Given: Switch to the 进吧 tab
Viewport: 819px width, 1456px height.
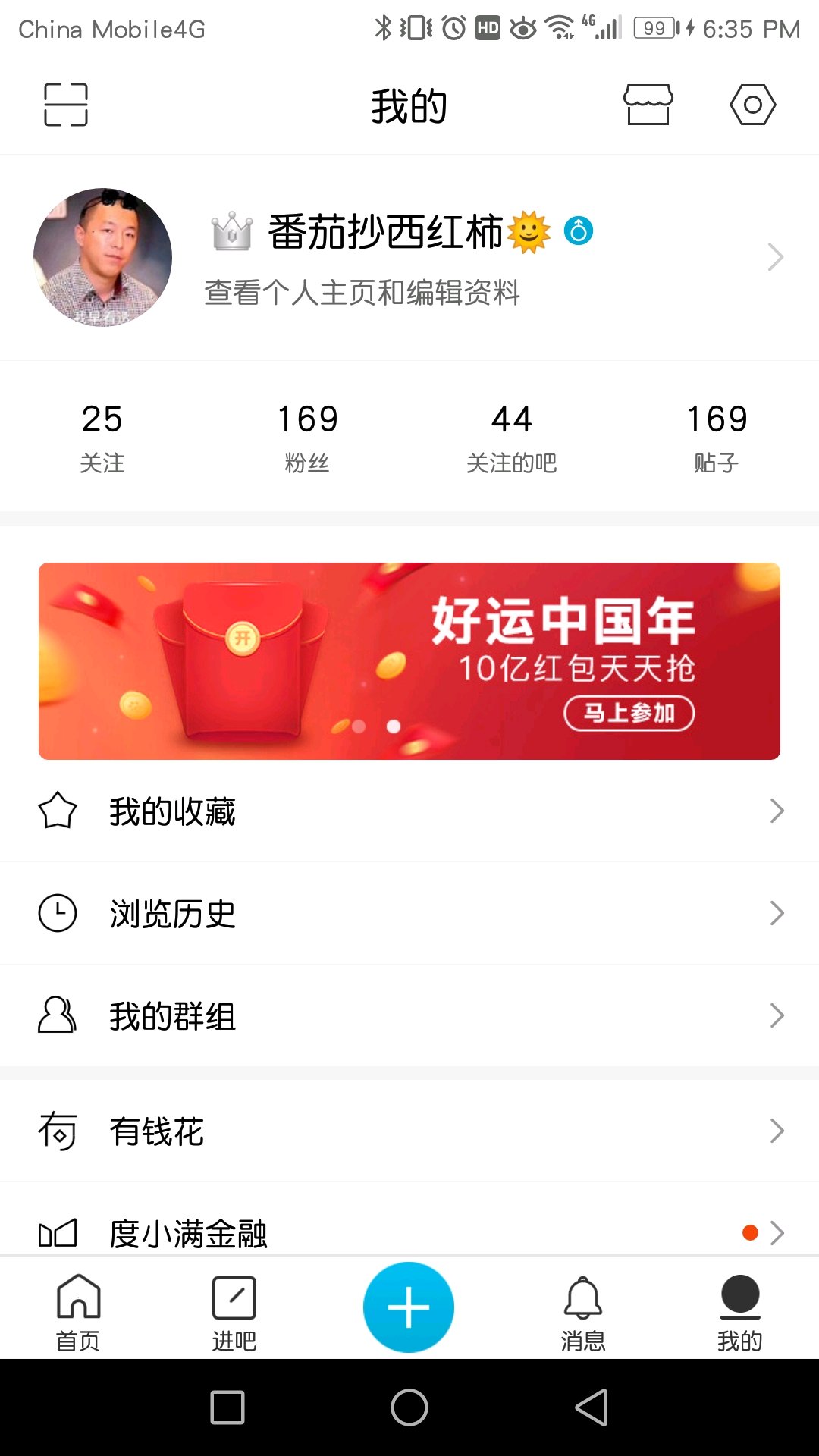Looking at the screenshot, I should pyautogui.click(x=234, y=1312).
